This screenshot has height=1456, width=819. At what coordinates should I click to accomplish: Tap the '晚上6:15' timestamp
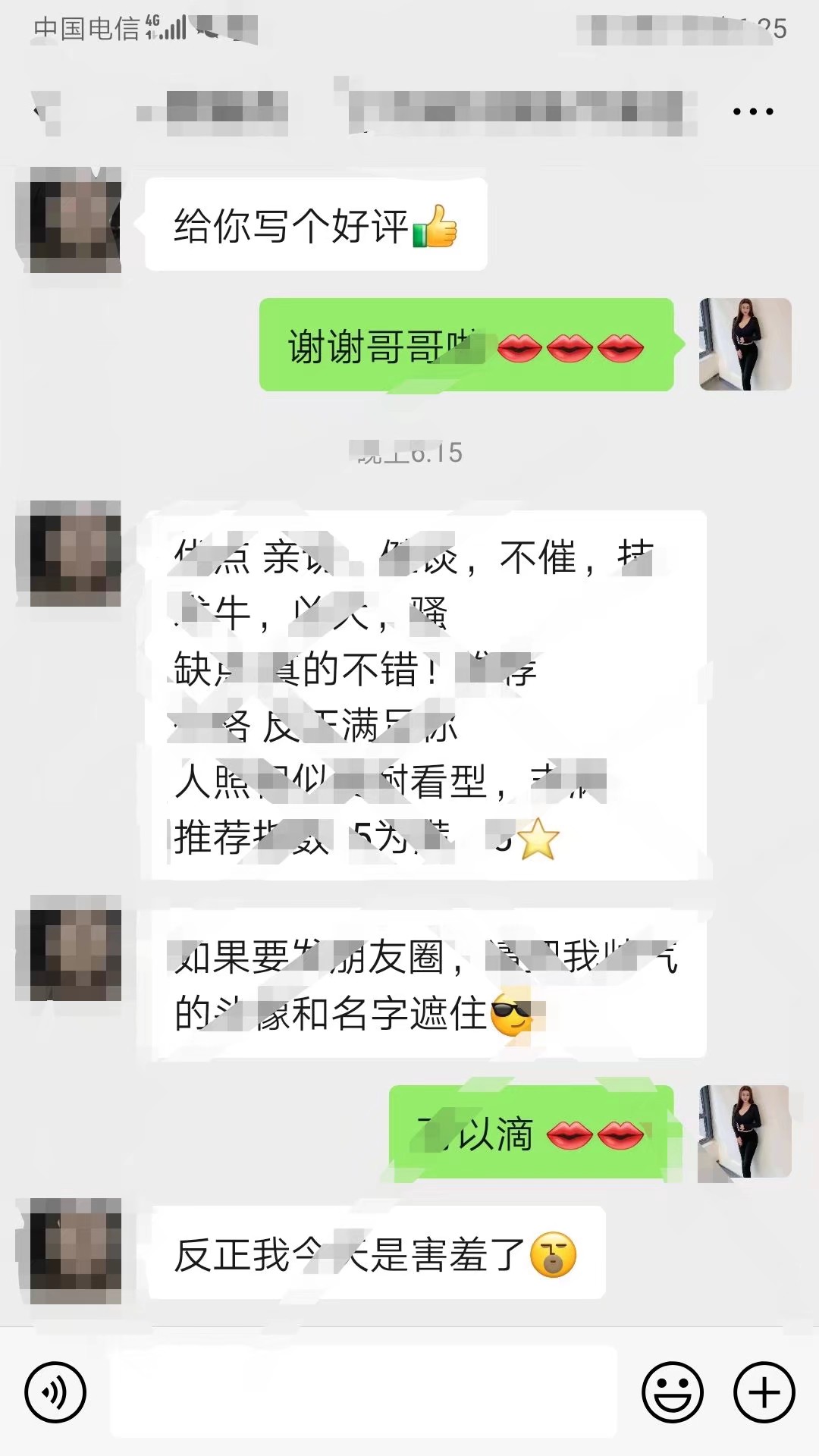click(x=409, y=453)
